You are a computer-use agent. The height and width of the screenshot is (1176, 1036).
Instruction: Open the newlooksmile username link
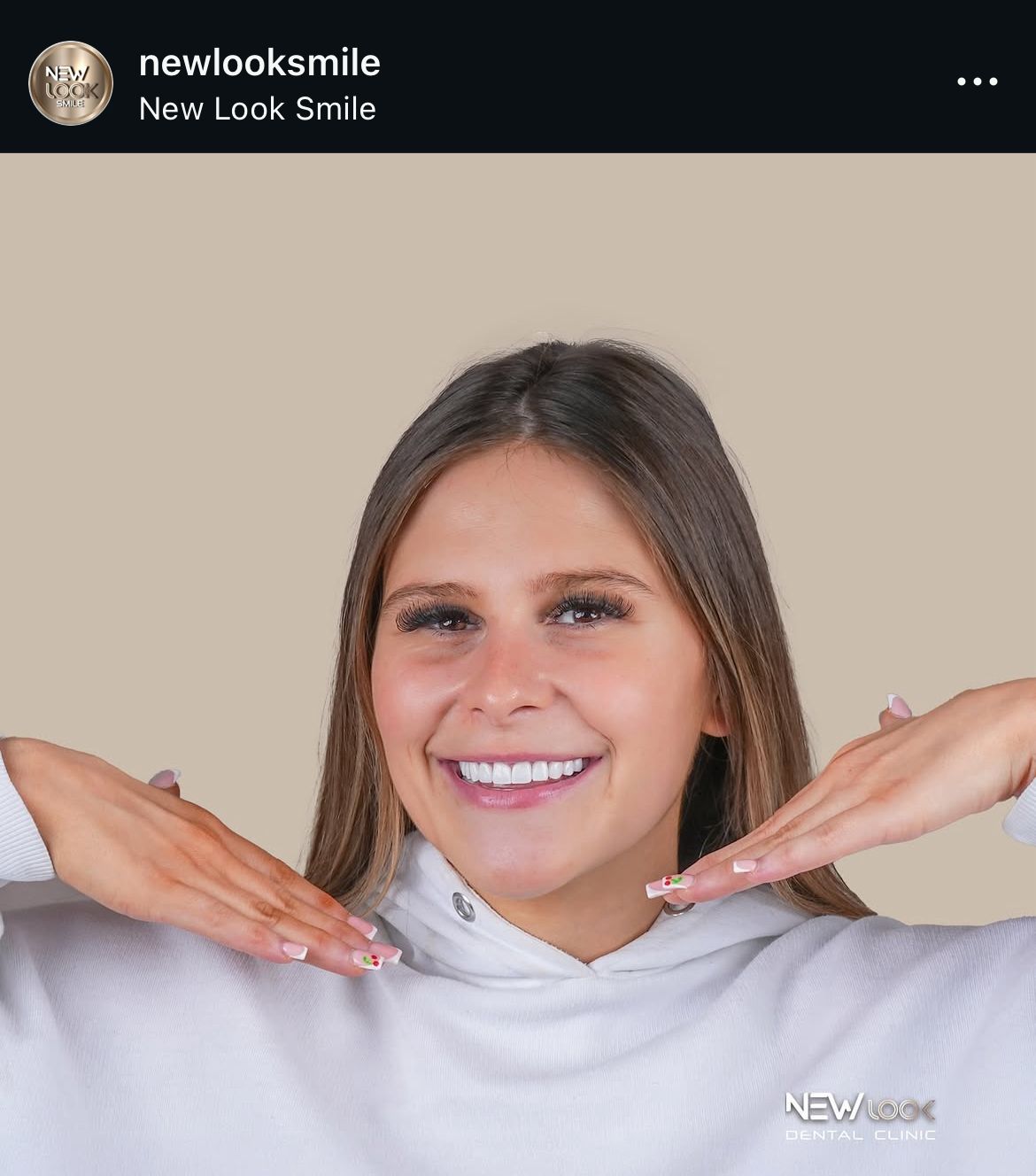pyautogui.click(x=259, y=63)
